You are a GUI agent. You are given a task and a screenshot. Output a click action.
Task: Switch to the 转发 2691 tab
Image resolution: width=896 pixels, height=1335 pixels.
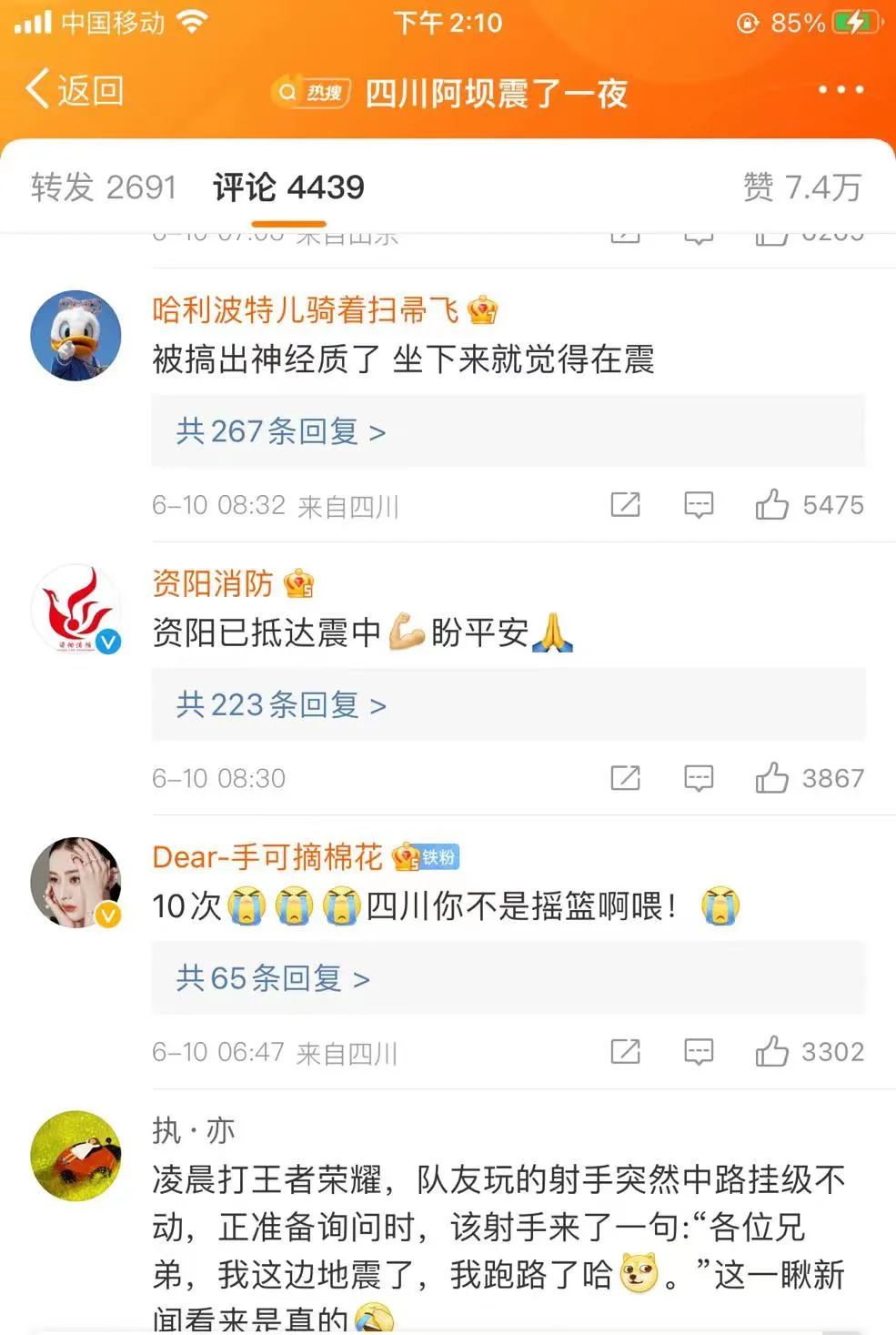click(x=103, y=187)
